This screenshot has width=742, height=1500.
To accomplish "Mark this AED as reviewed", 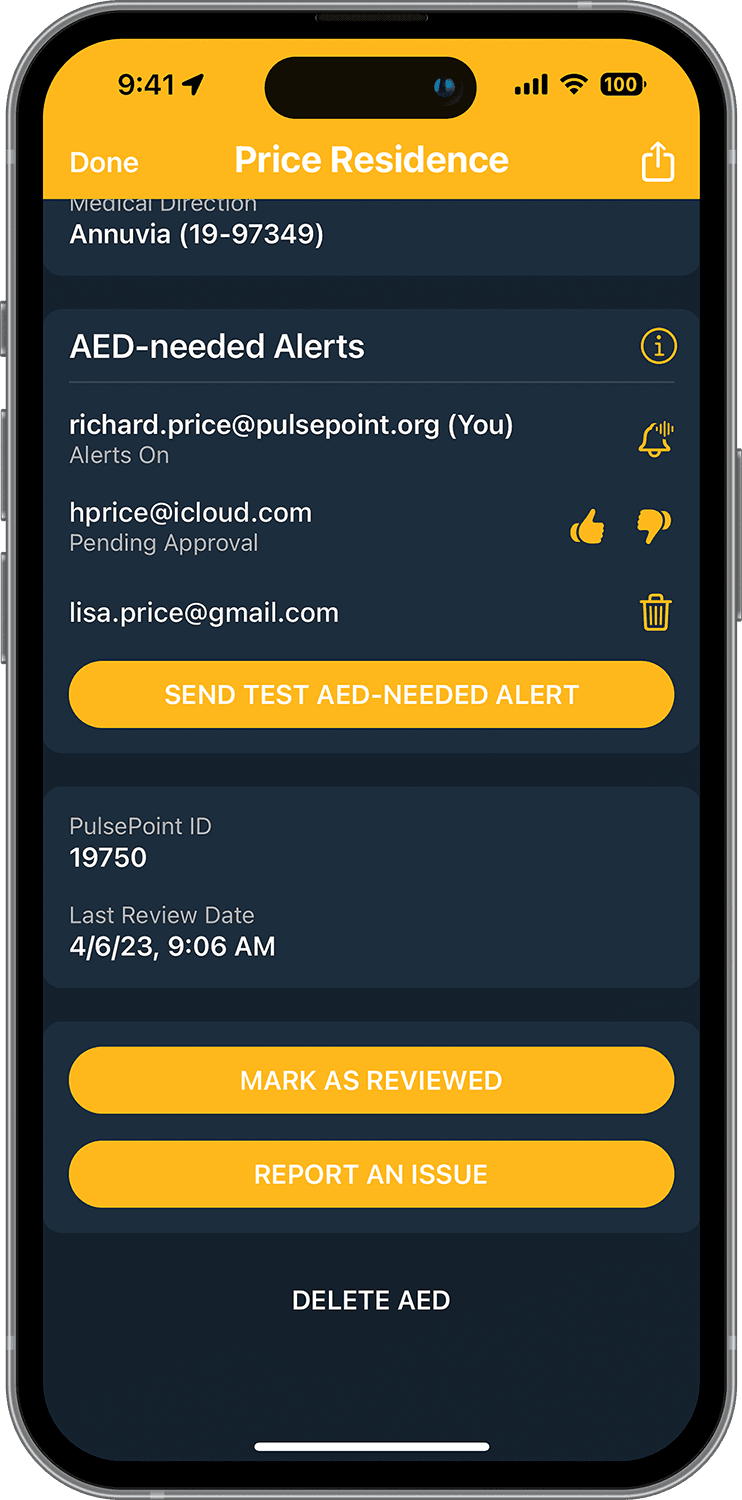I will point(371,1080).
